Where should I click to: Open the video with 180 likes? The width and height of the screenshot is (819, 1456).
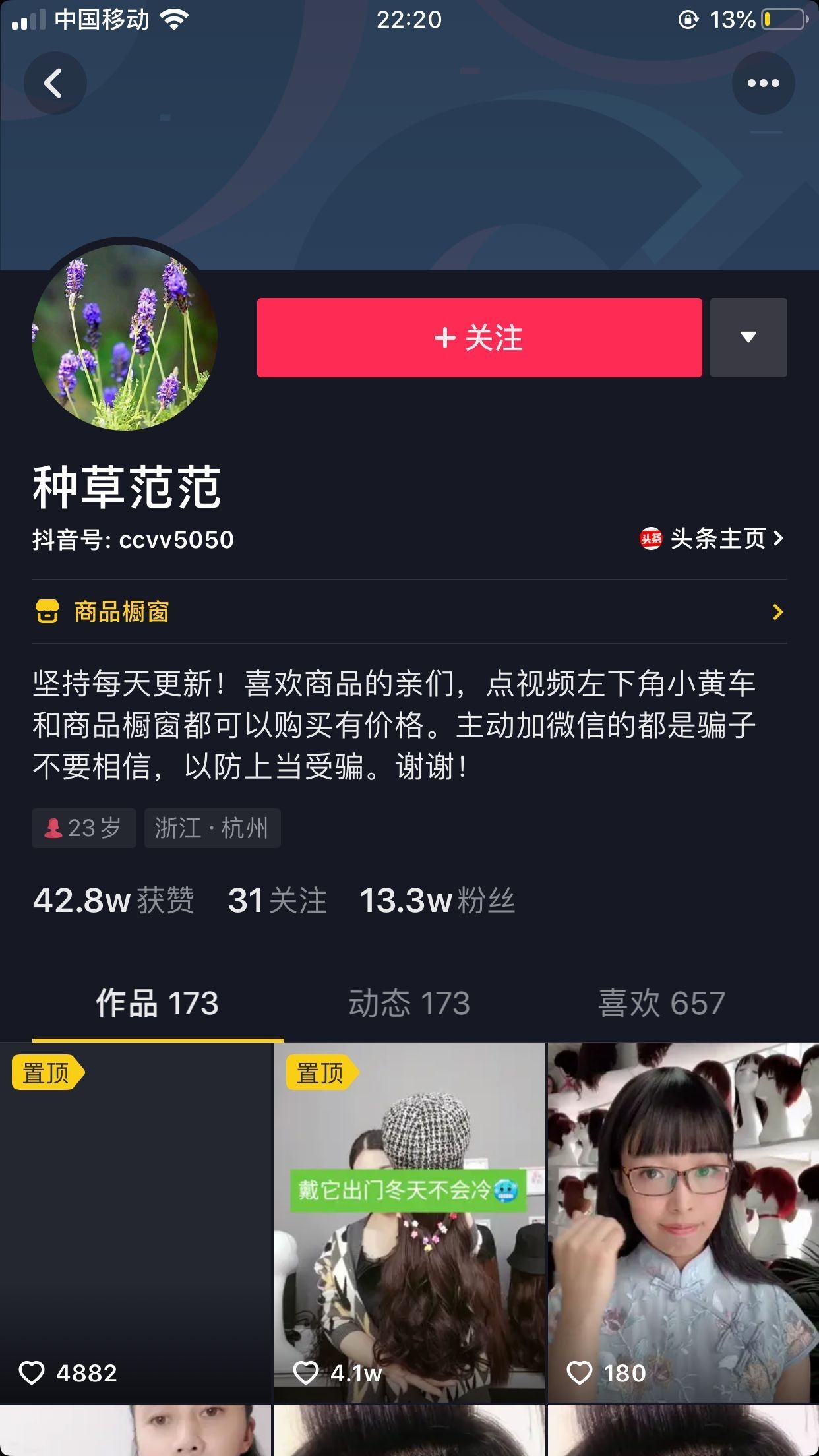(682, 1223)
